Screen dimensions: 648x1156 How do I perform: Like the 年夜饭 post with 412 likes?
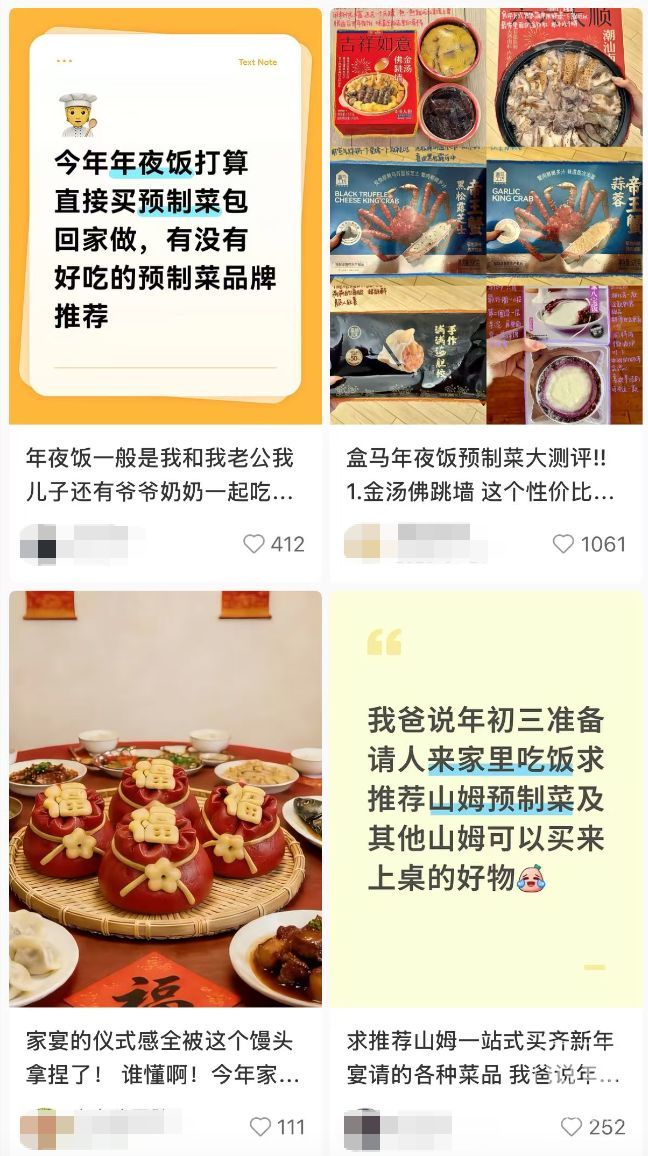[x=255, y=544]
